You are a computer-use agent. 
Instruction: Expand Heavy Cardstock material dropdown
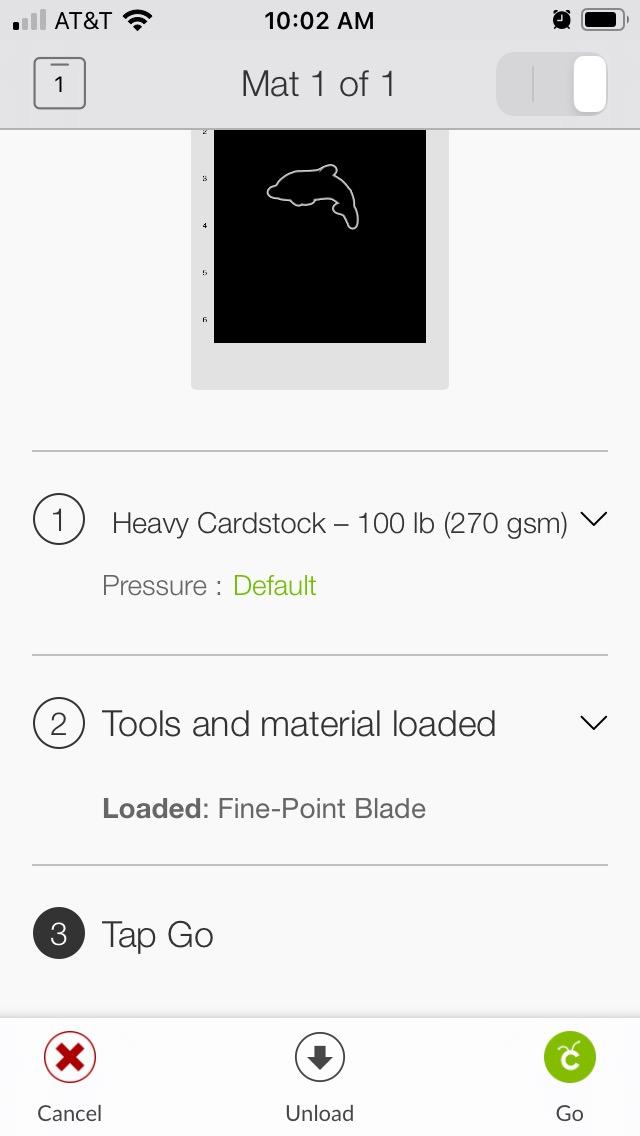(593, 520)
